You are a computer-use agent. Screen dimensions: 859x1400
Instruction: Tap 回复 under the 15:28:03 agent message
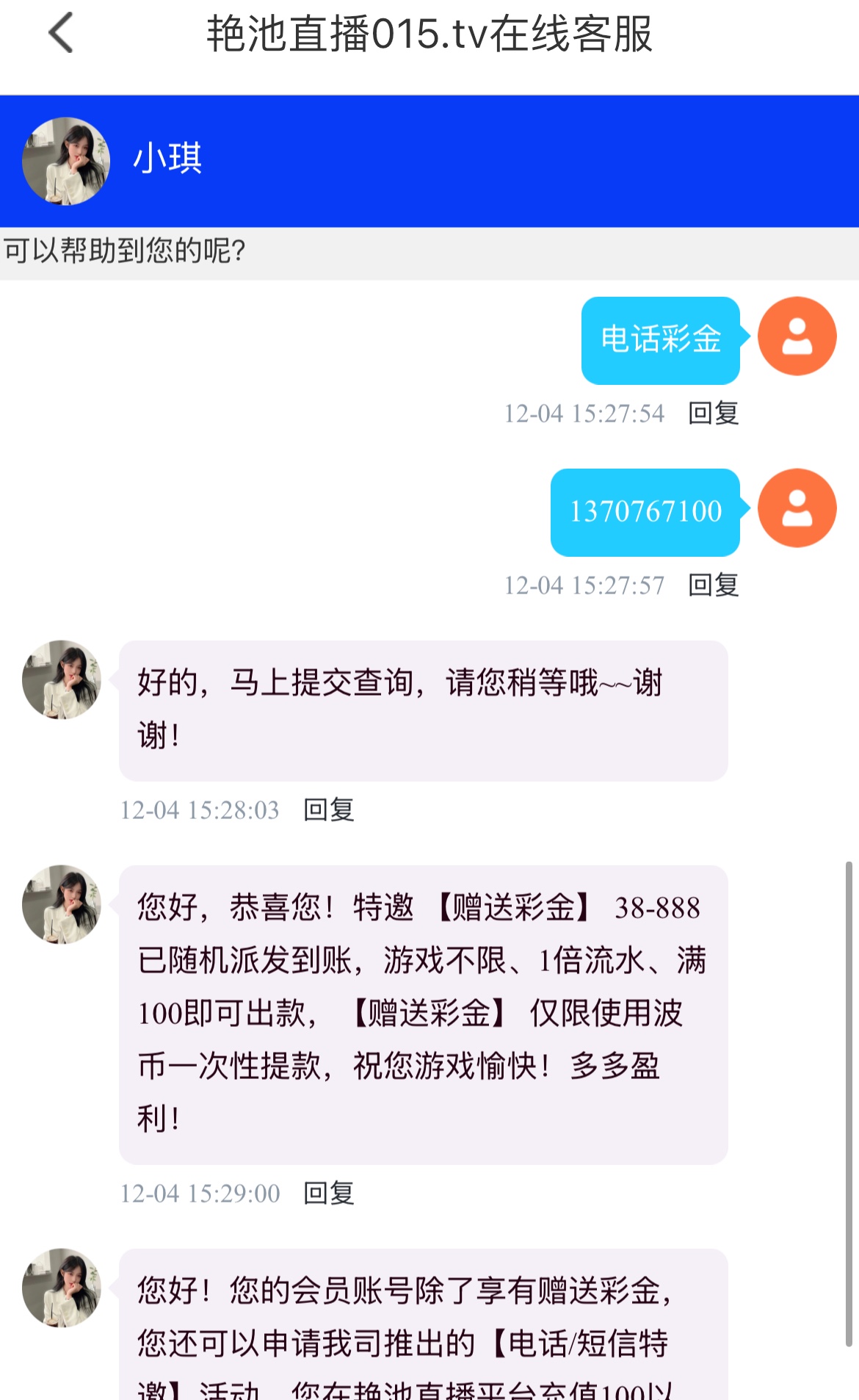pos(329,810)
